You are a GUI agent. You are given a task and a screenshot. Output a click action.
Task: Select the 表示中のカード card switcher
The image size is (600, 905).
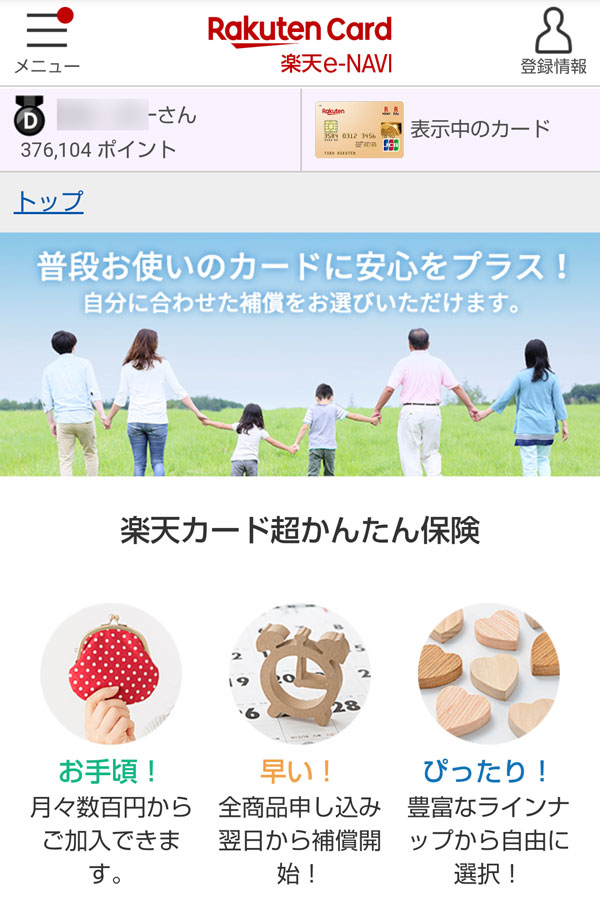(x=450, y=129)
